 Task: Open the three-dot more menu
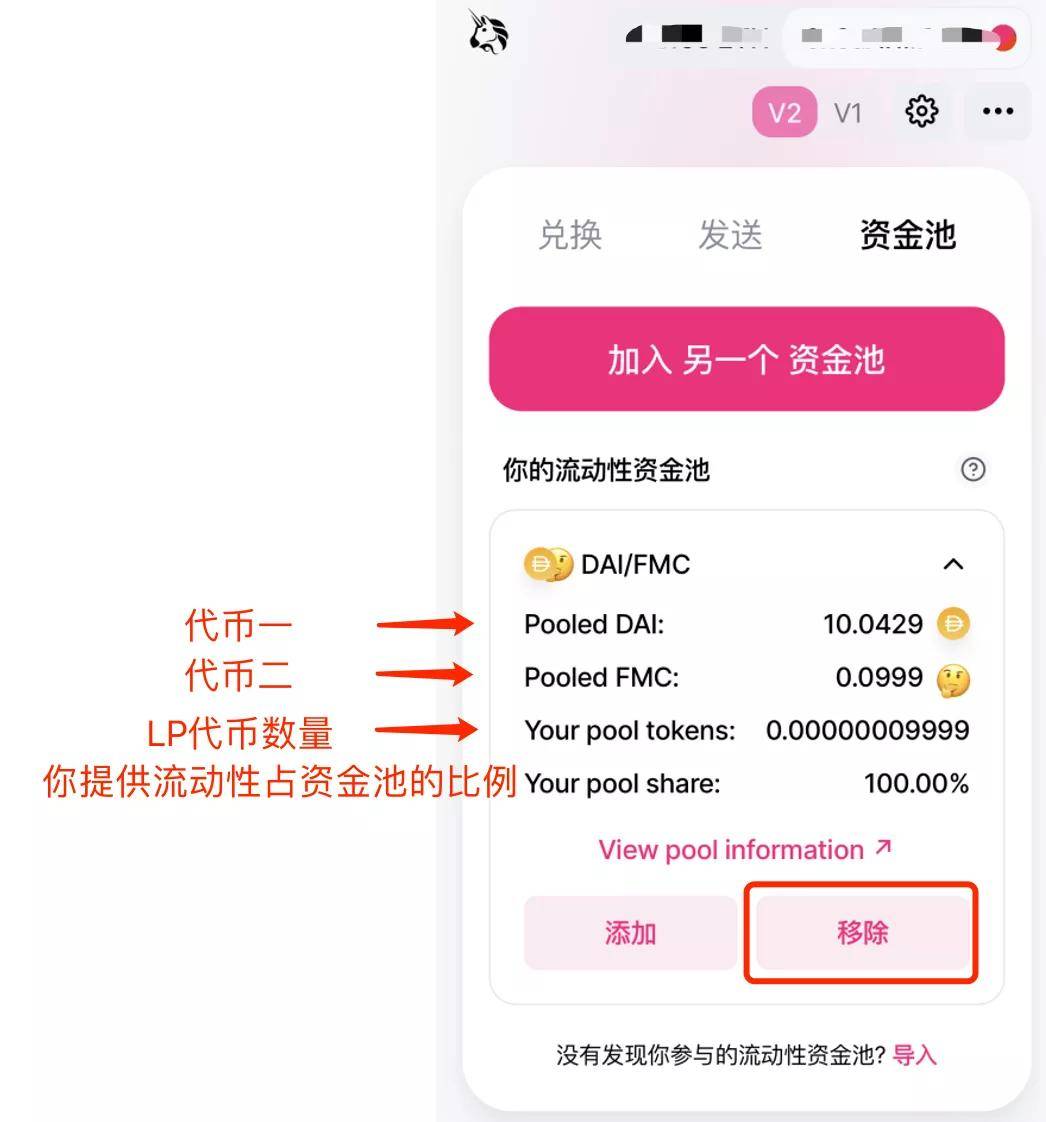point(997,111)
